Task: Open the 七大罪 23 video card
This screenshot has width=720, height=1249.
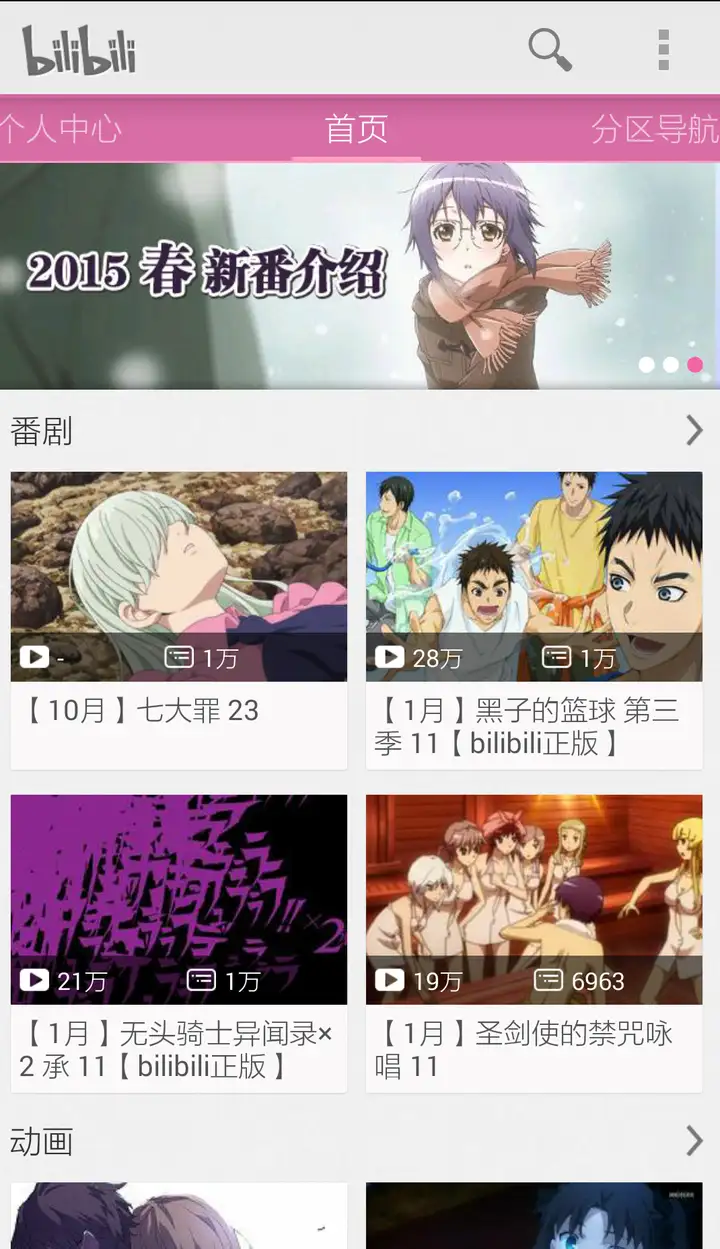Action: 179,620
